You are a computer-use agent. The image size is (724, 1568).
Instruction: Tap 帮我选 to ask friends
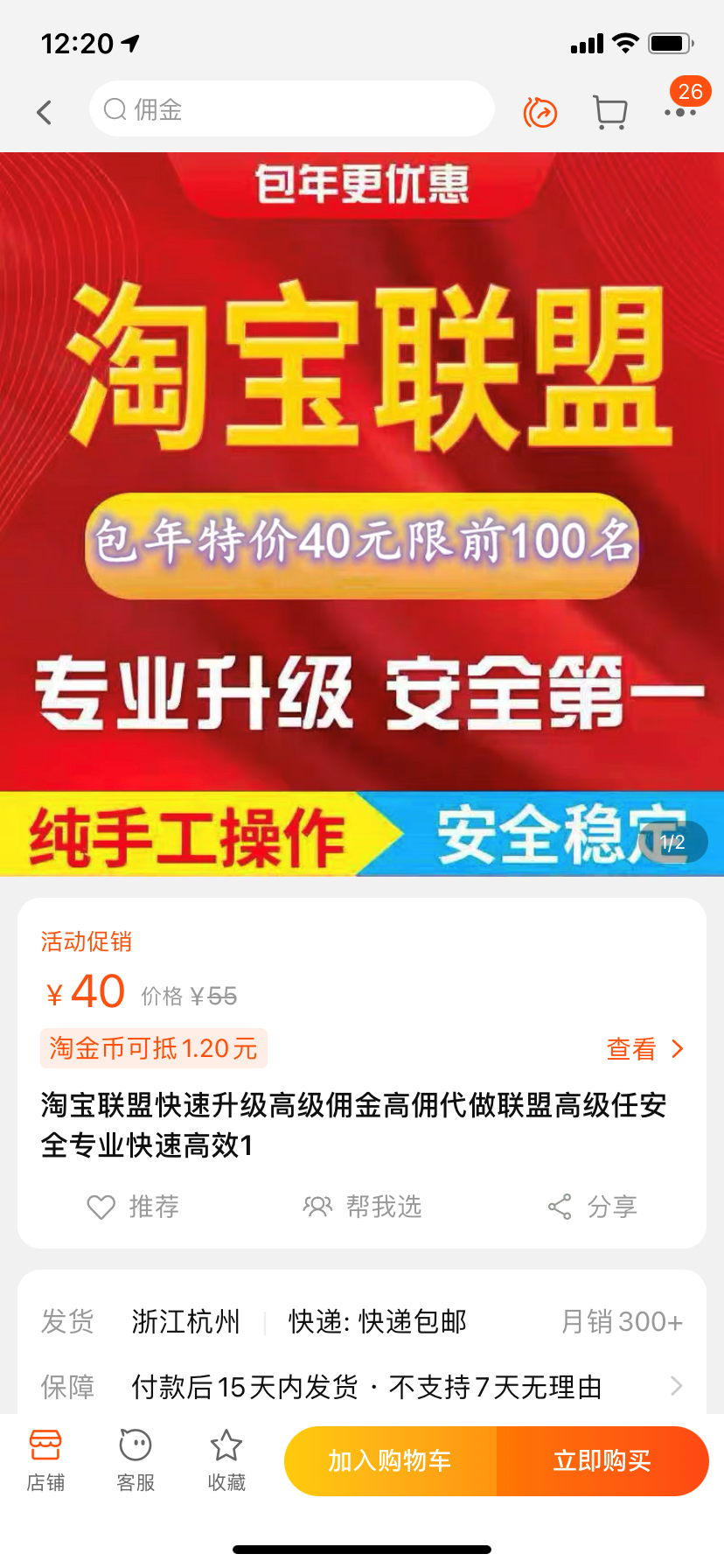tap(362, 1207)
